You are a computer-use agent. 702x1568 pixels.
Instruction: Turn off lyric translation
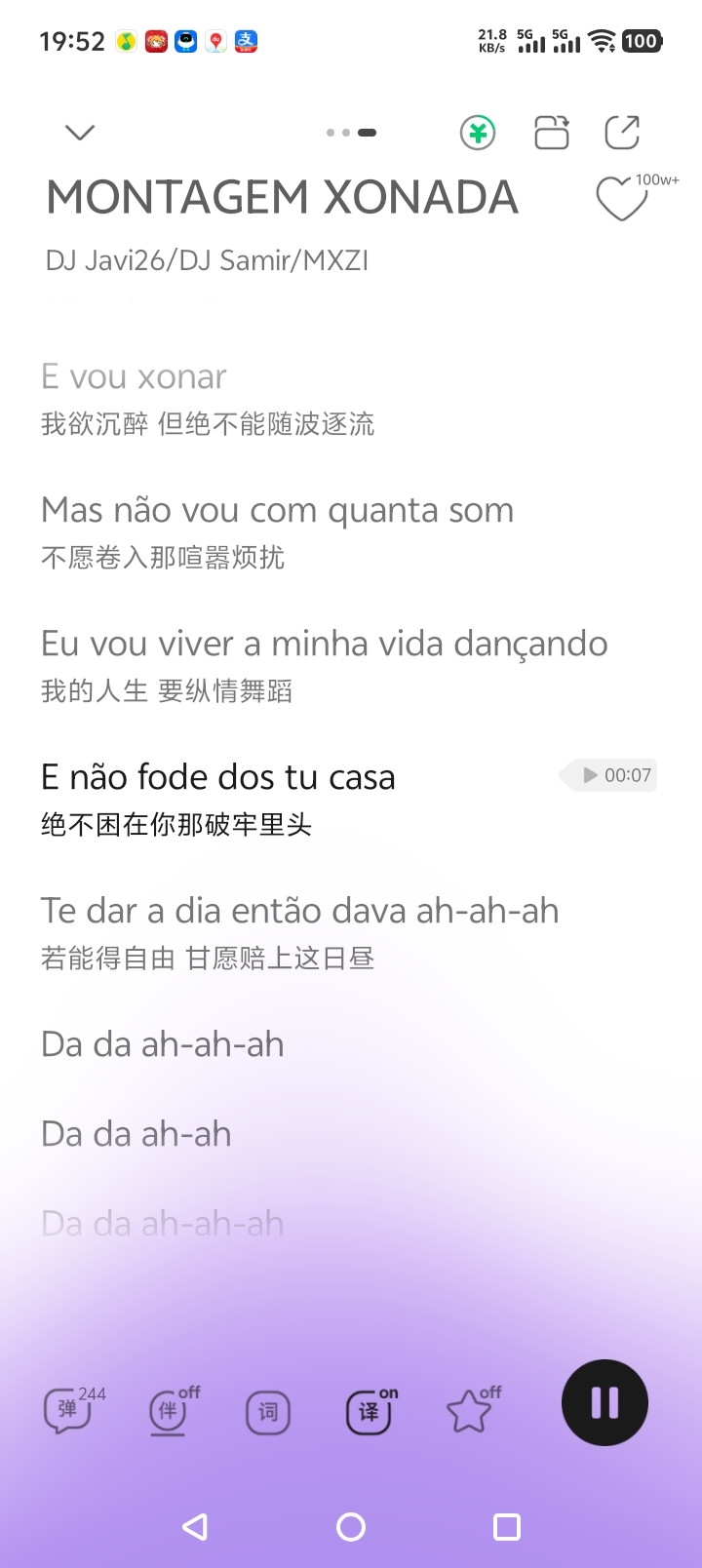click(x=370, y=1412)
